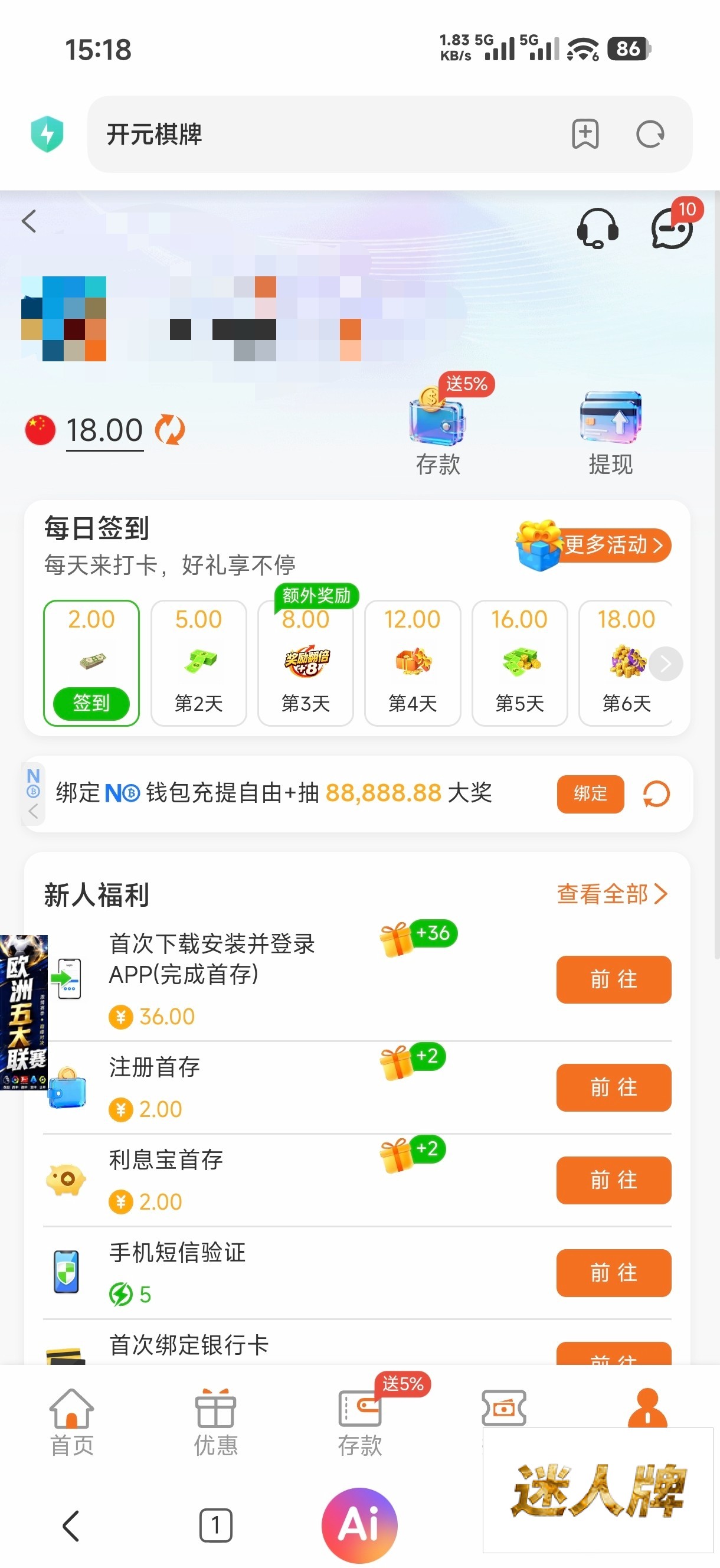The width and height of the screenshot is (720, 1568).
Task: Open customer service headset icon
Action: (x=598, y=228)
